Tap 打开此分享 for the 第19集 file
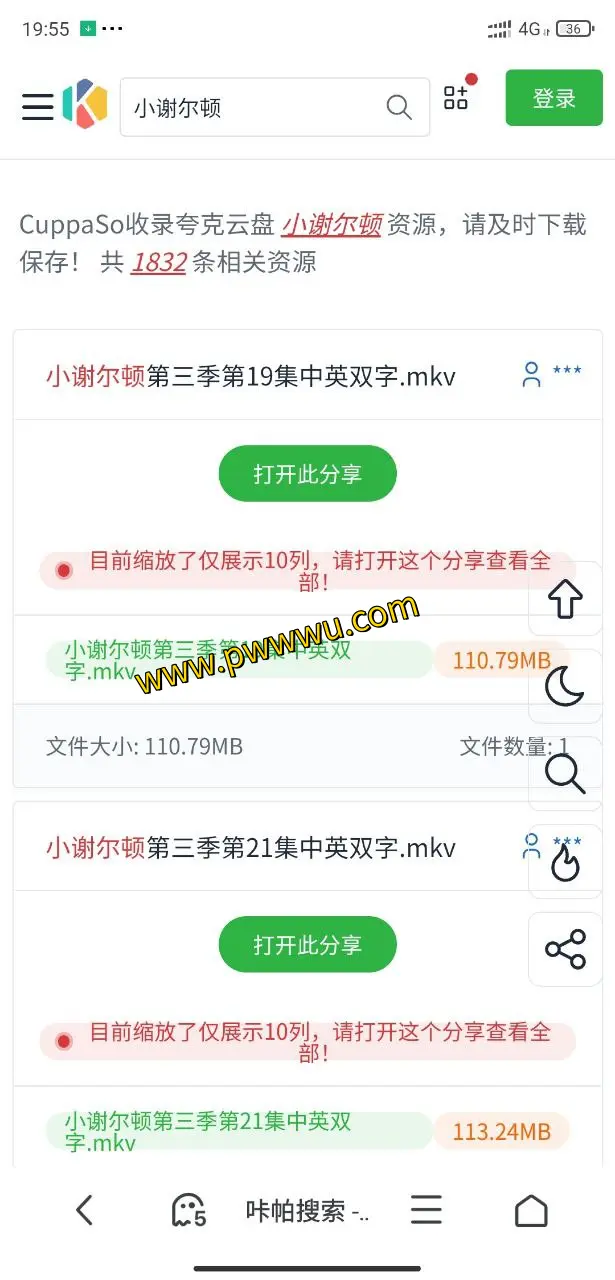This screenshot has height=1280, width=615. 307,474
